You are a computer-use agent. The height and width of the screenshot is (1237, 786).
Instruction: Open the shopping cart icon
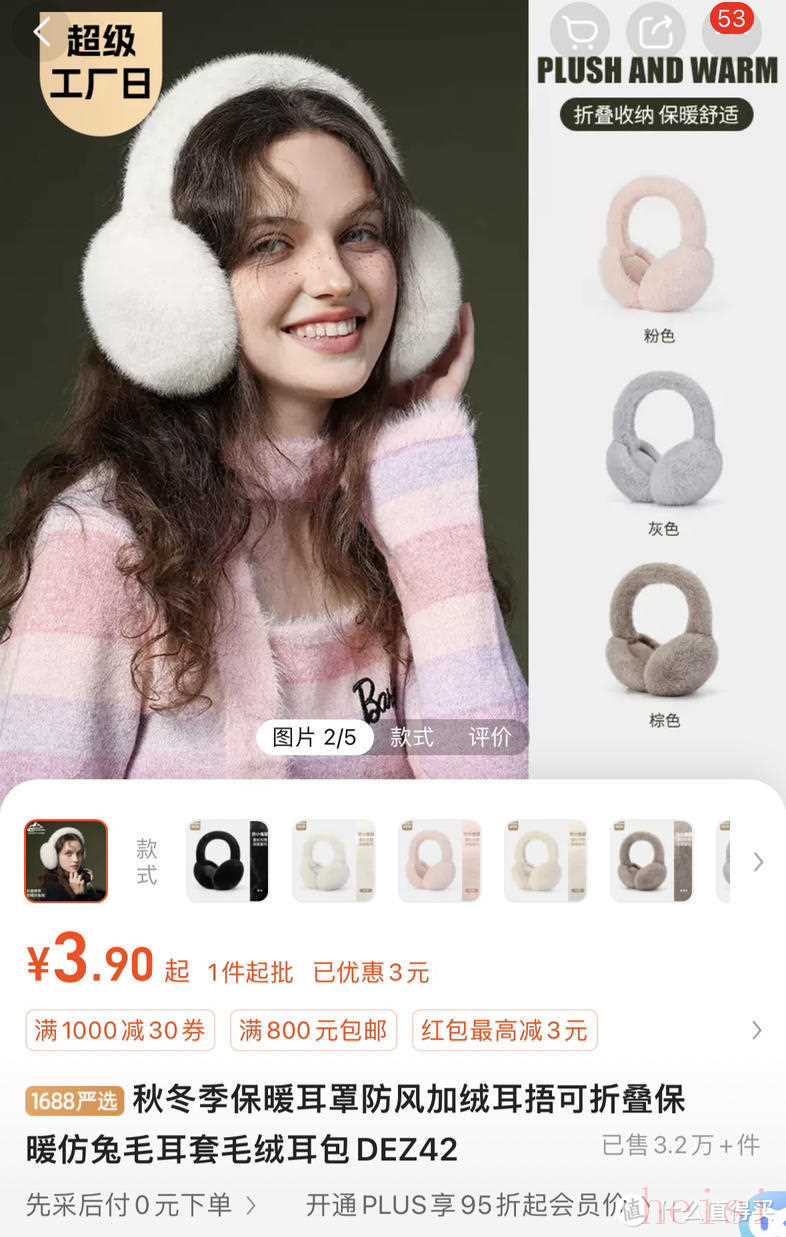point(579,32)
